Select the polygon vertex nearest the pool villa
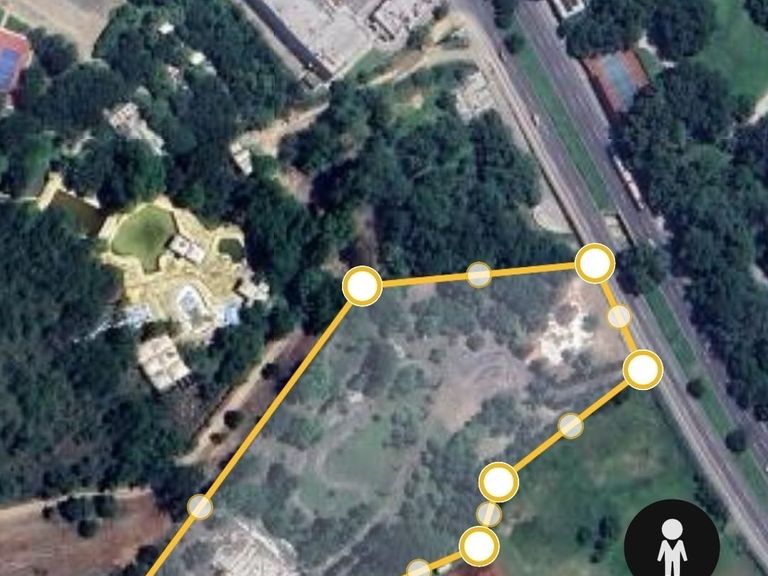This screenshot has width=768, height=576. pyautogui.click(x=362, y=286)
